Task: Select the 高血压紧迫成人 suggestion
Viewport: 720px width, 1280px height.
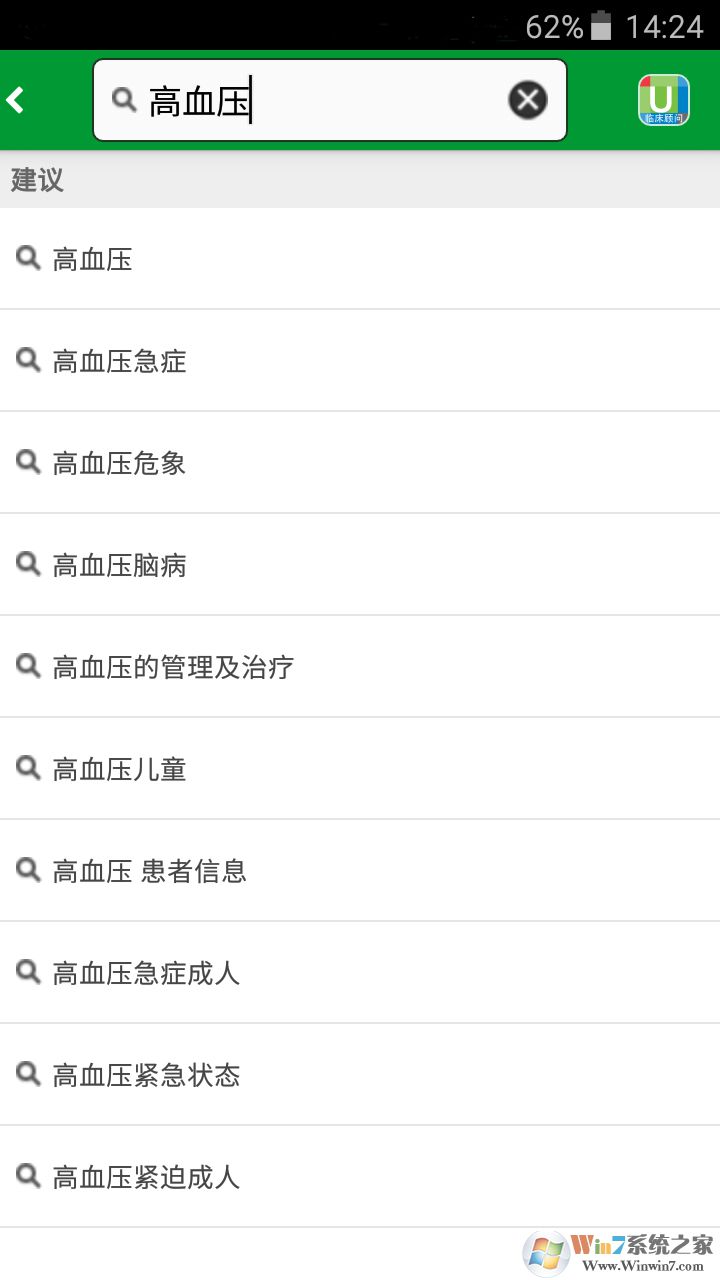Action: [x=146, y=1176]
